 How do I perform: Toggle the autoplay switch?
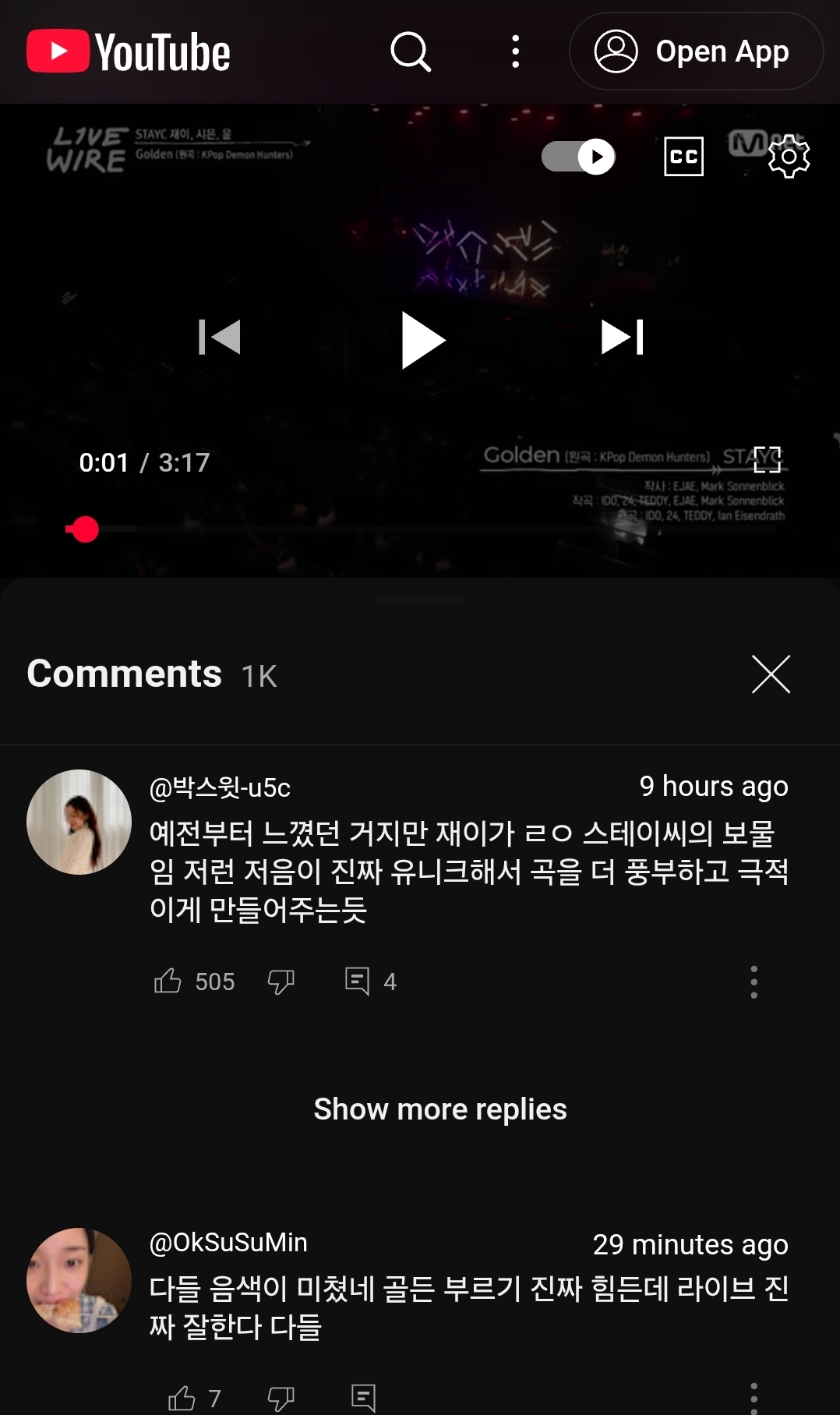click(x=578, y=157)
